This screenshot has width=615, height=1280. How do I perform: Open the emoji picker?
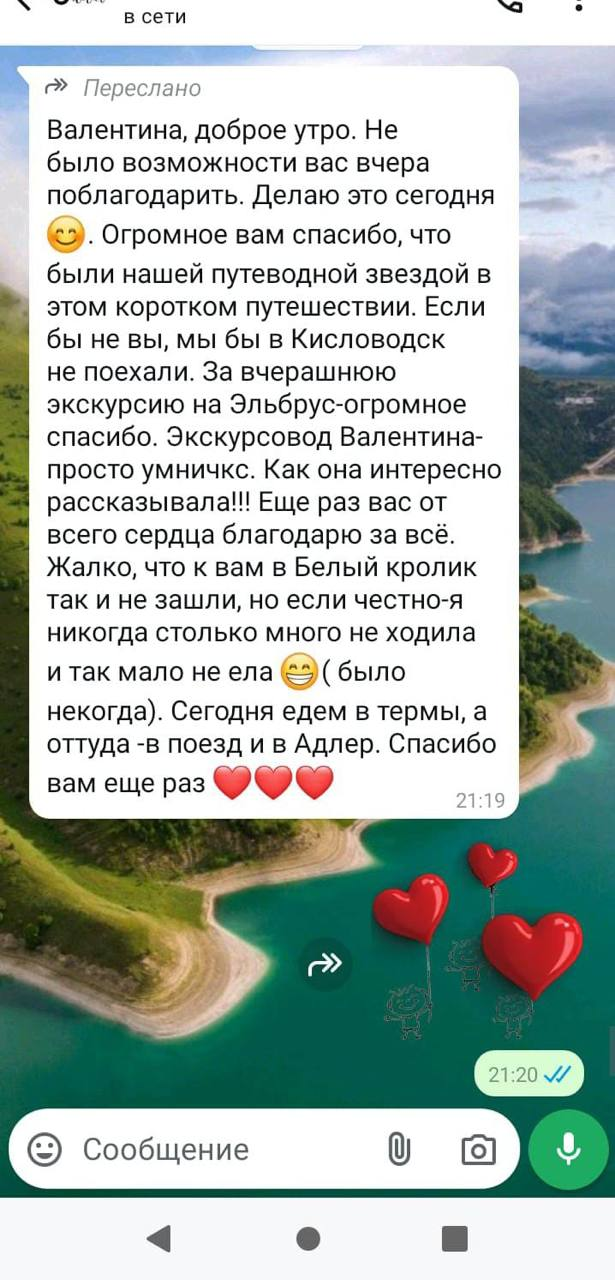coord(44,1149)
